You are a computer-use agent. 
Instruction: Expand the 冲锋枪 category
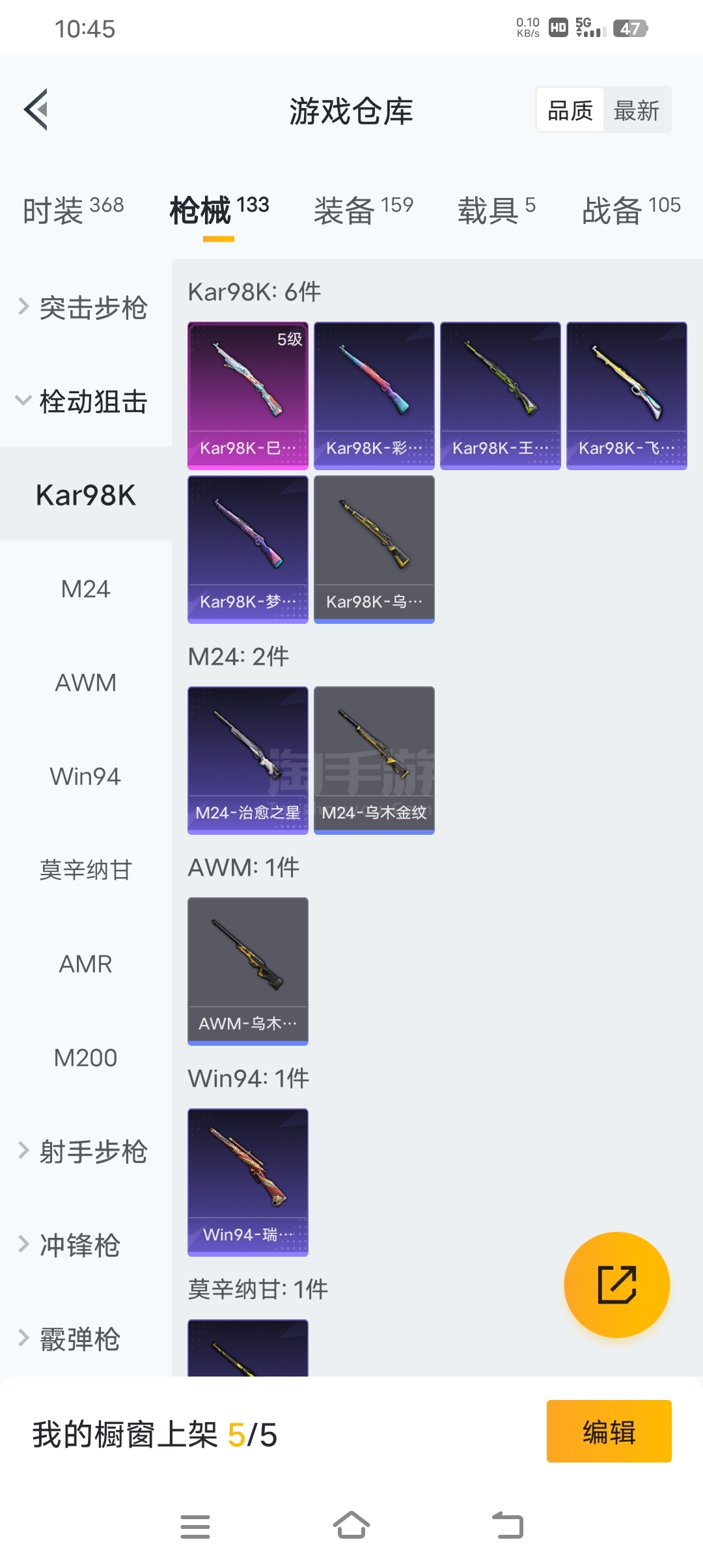(72, 1245)
